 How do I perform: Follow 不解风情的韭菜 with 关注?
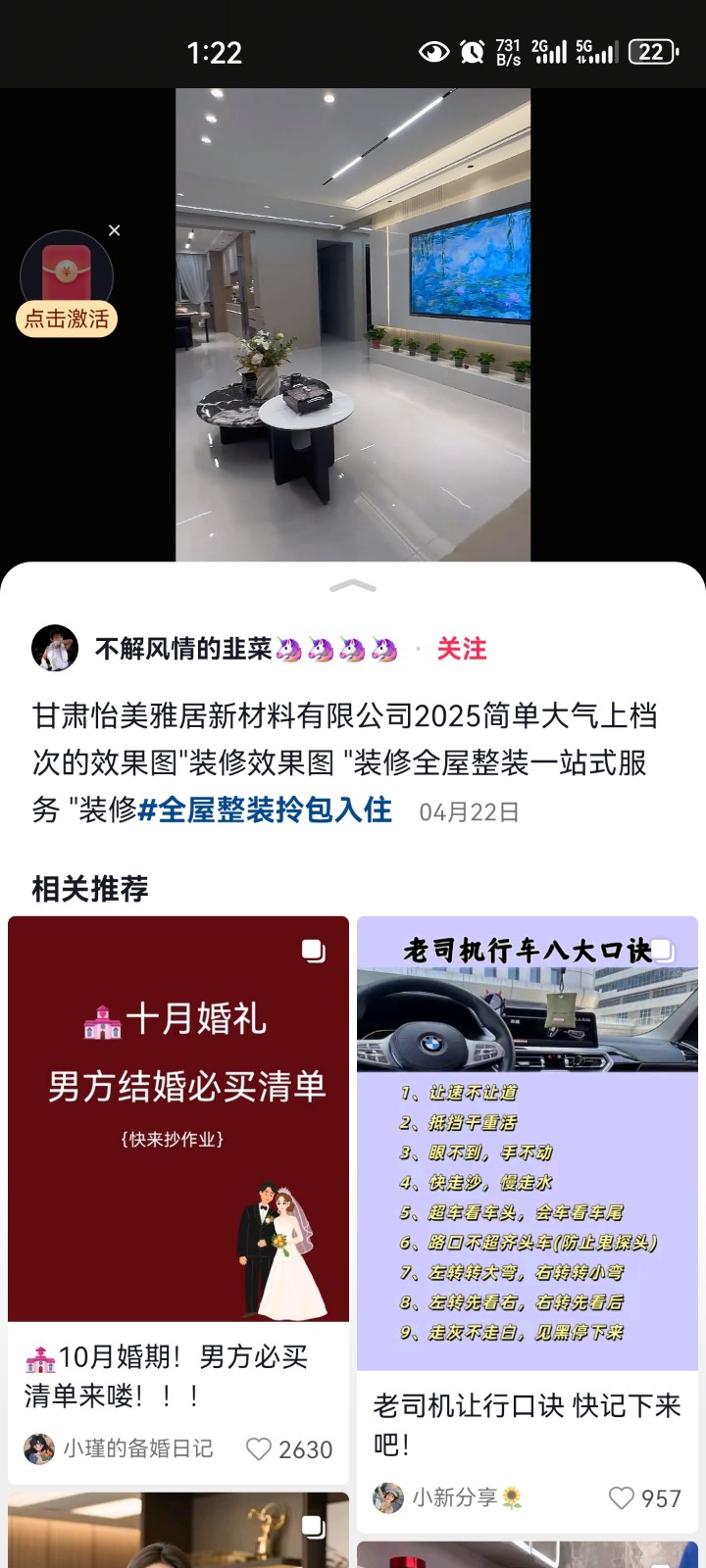(x=461, y=649)
